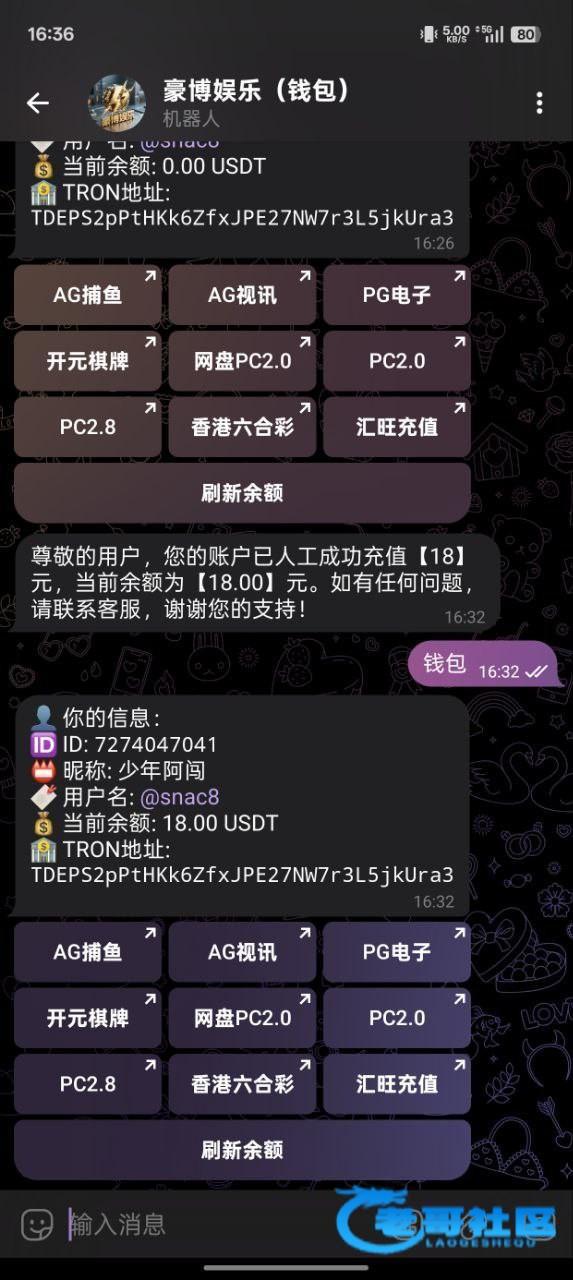Open 香港六合彩 under the 16:32 info message

click(242, 1084)
